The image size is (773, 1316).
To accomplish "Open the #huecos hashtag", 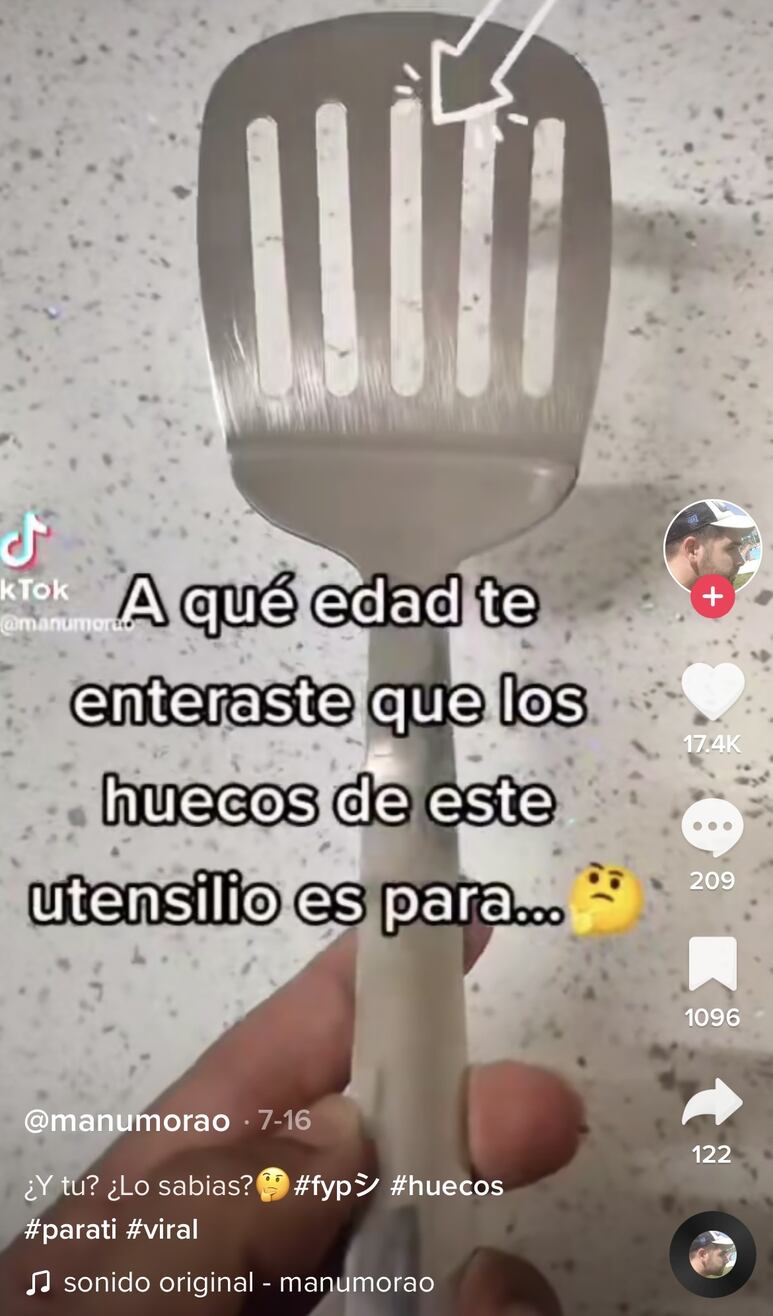I will [446, 1186].
